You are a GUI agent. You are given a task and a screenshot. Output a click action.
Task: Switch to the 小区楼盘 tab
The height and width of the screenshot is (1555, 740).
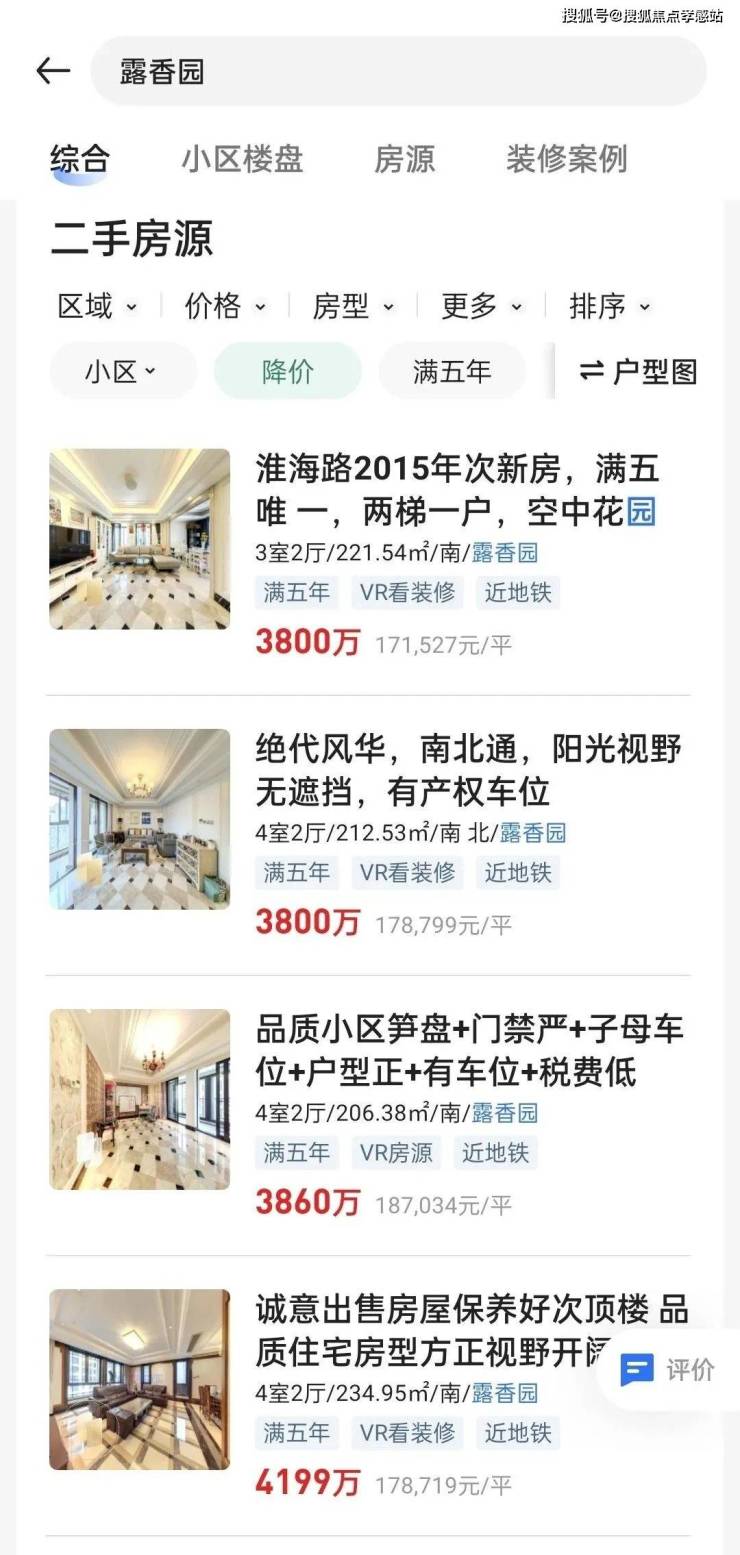242,159
